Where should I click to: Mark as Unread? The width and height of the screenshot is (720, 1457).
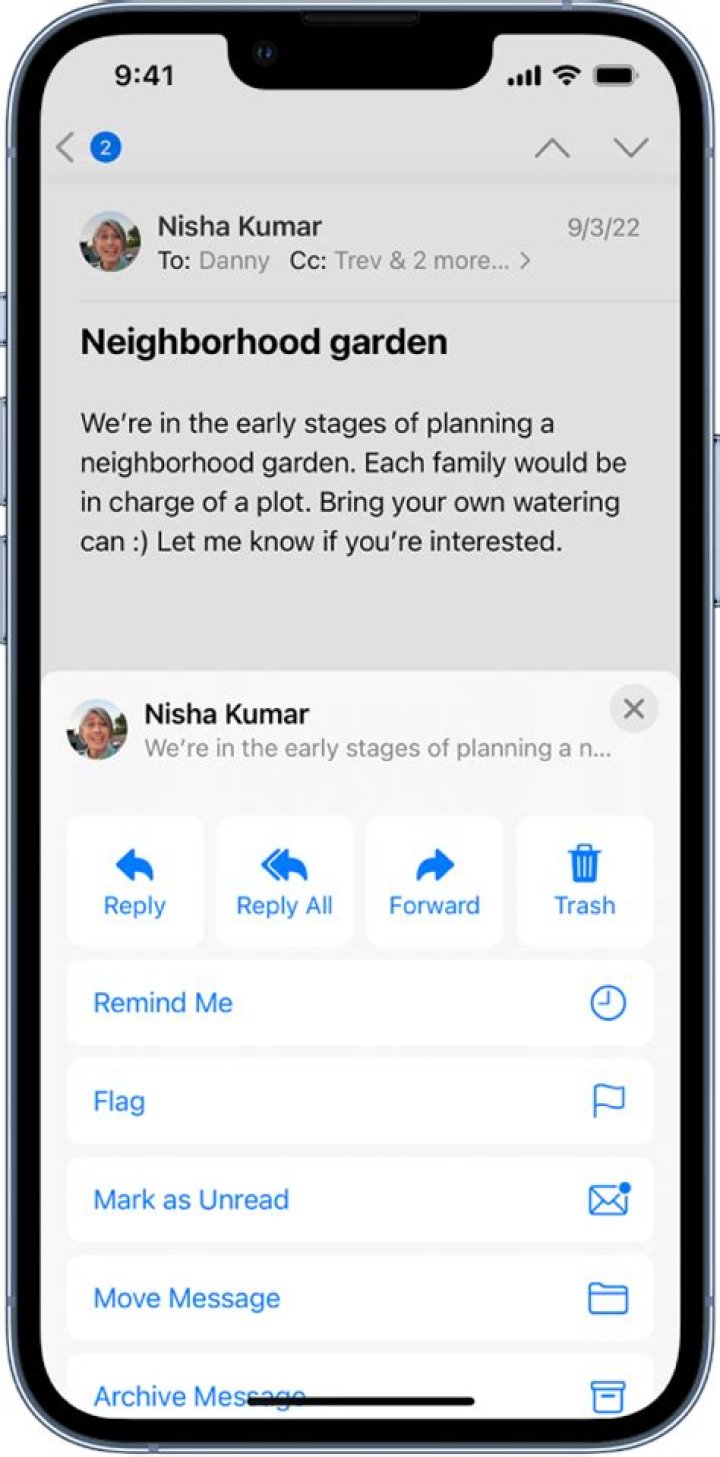tap(359, 1199)
